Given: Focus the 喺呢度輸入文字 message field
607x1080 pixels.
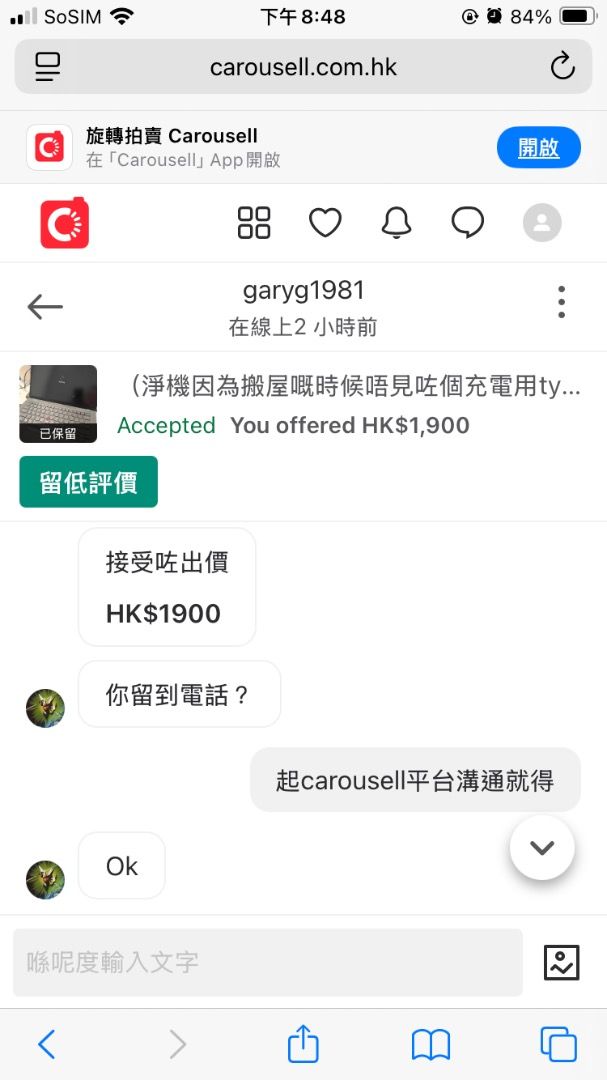Looking at the screenshot, I should (x=267, y=962).
